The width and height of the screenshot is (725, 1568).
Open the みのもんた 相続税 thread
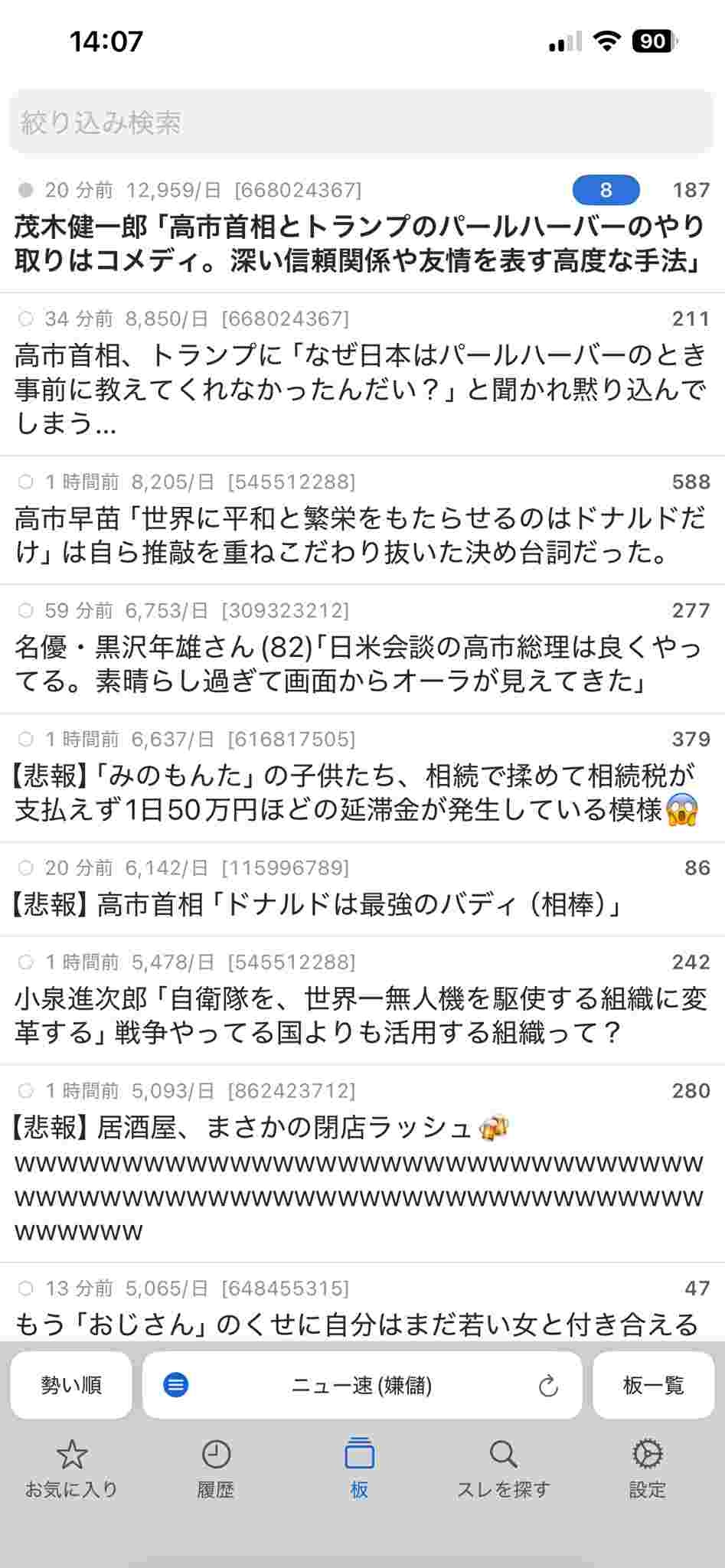pyautogui.click(x=360, y=792)
